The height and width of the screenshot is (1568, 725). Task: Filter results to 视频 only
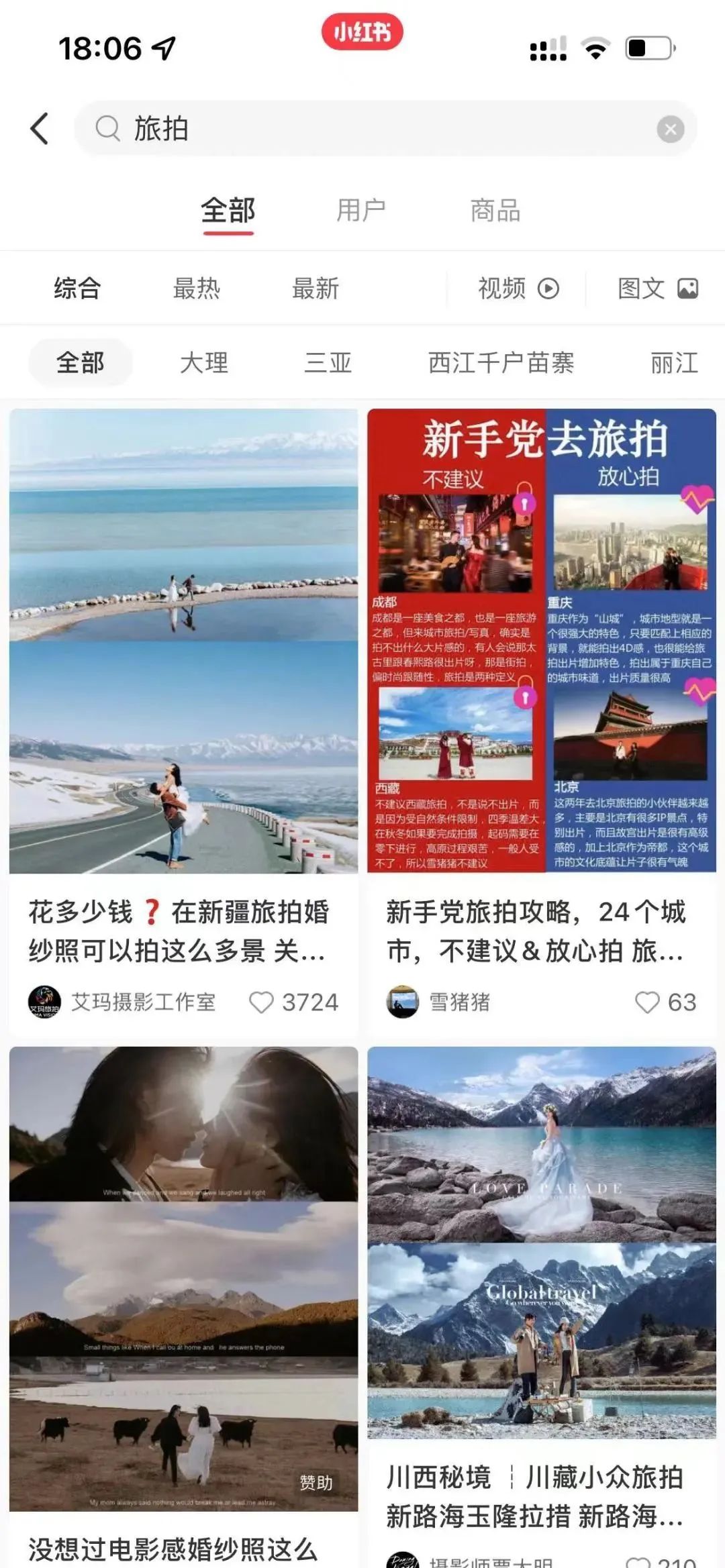coord(518,289)
